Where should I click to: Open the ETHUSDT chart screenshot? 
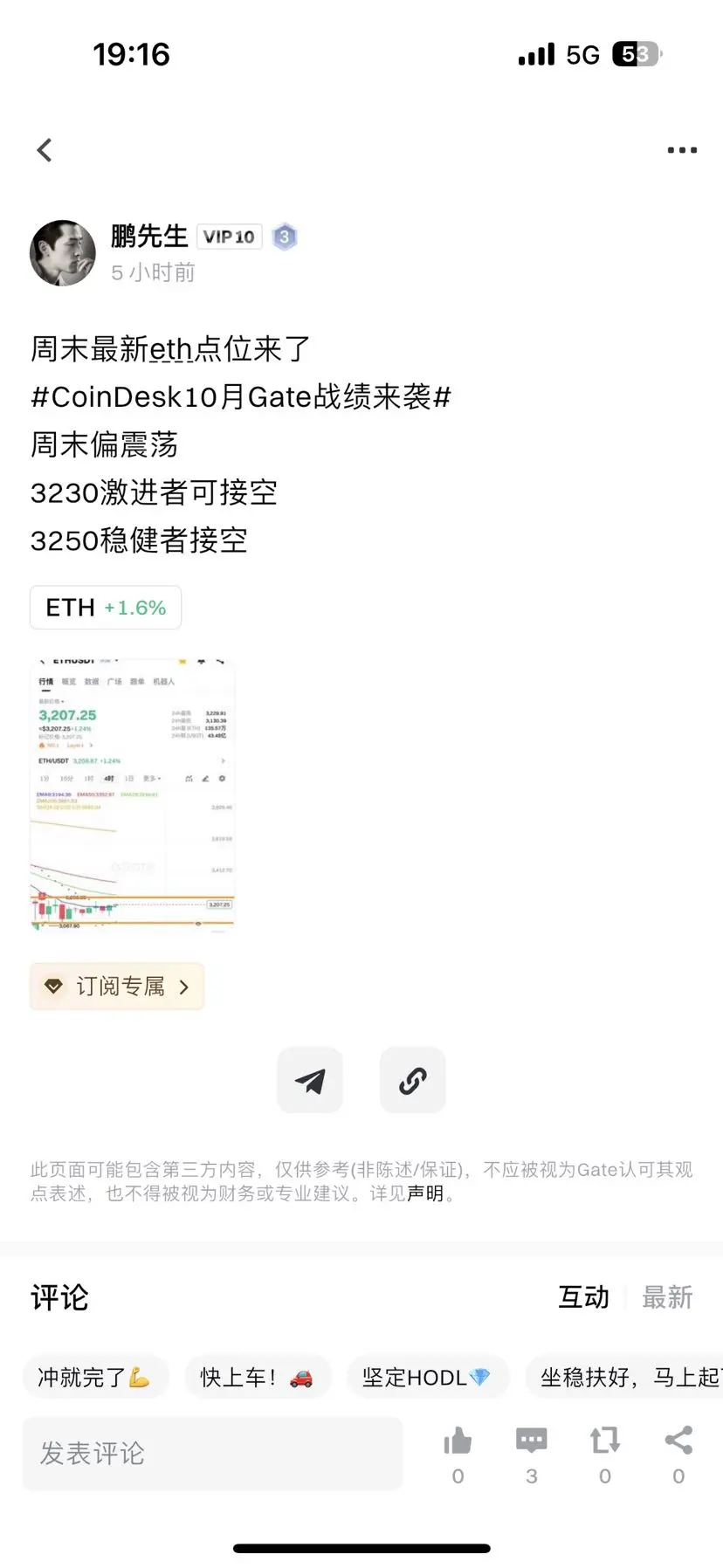point(133,794)
